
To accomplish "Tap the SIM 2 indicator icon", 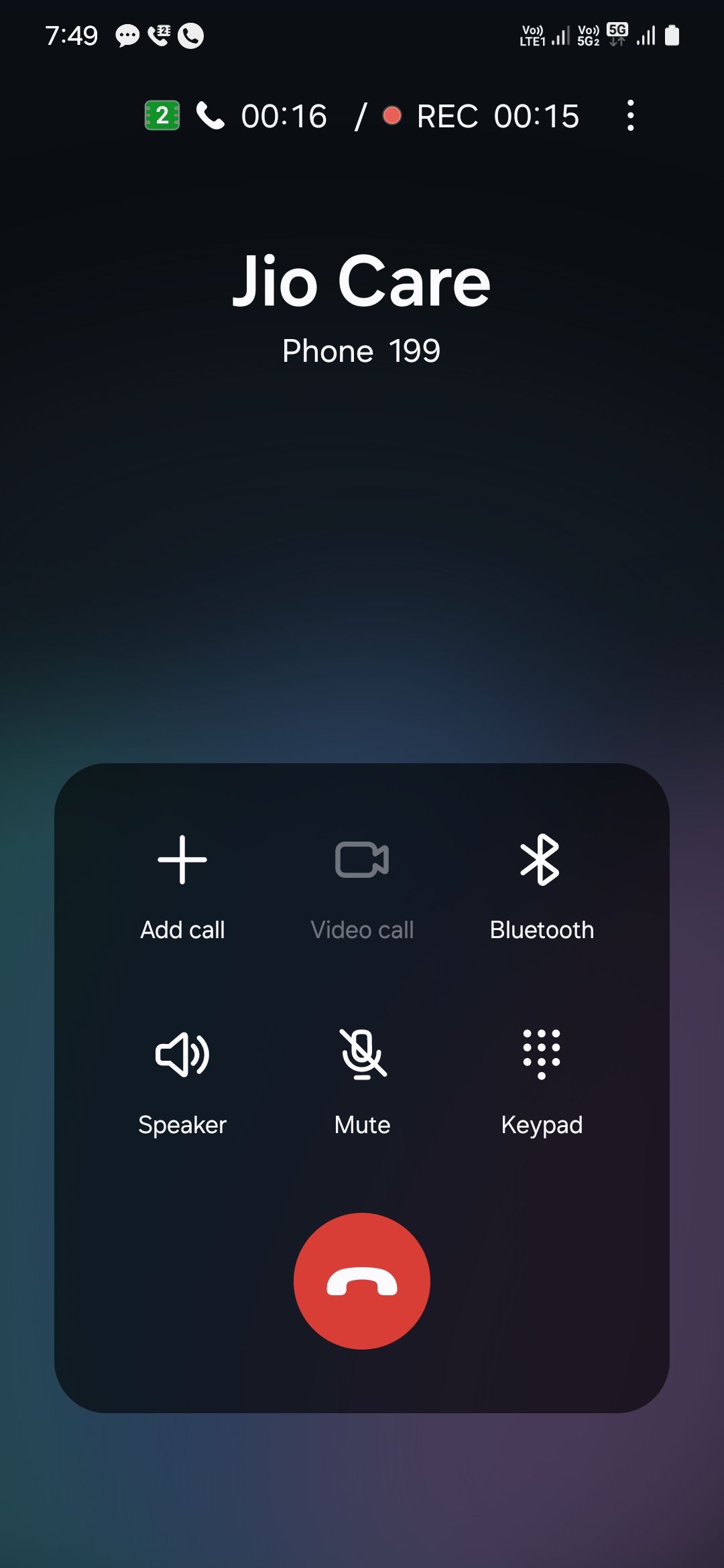I will pyautogui.click(x=160, y=115).
